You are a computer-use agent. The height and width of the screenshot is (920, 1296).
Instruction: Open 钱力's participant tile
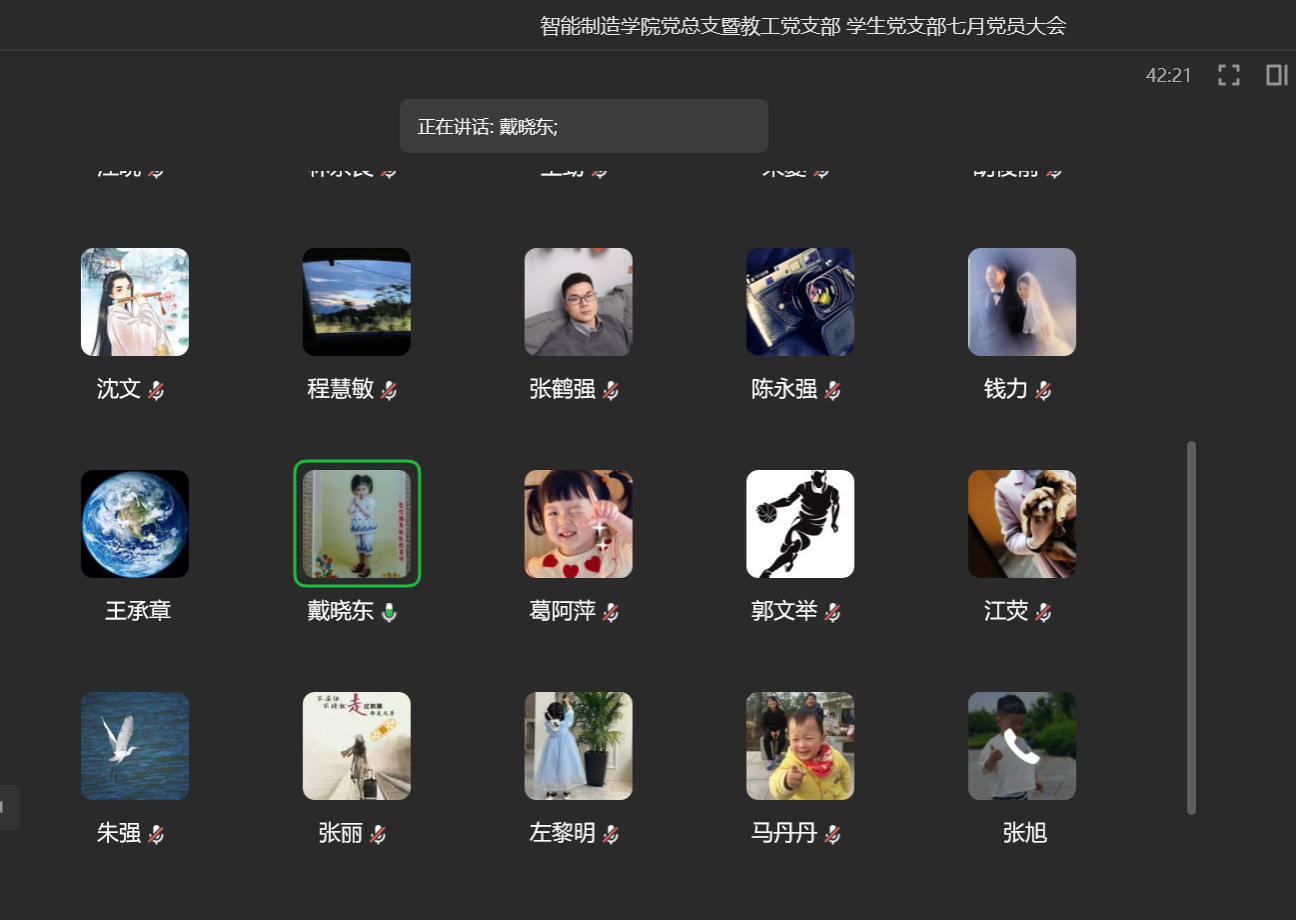pyautogui.click(x=1022, y=302)
